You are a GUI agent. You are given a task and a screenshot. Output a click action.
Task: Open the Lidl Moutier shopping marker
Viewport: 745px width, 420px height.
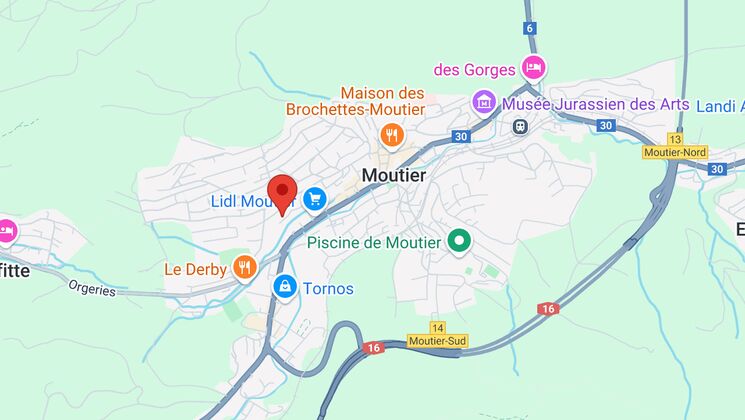315,200
